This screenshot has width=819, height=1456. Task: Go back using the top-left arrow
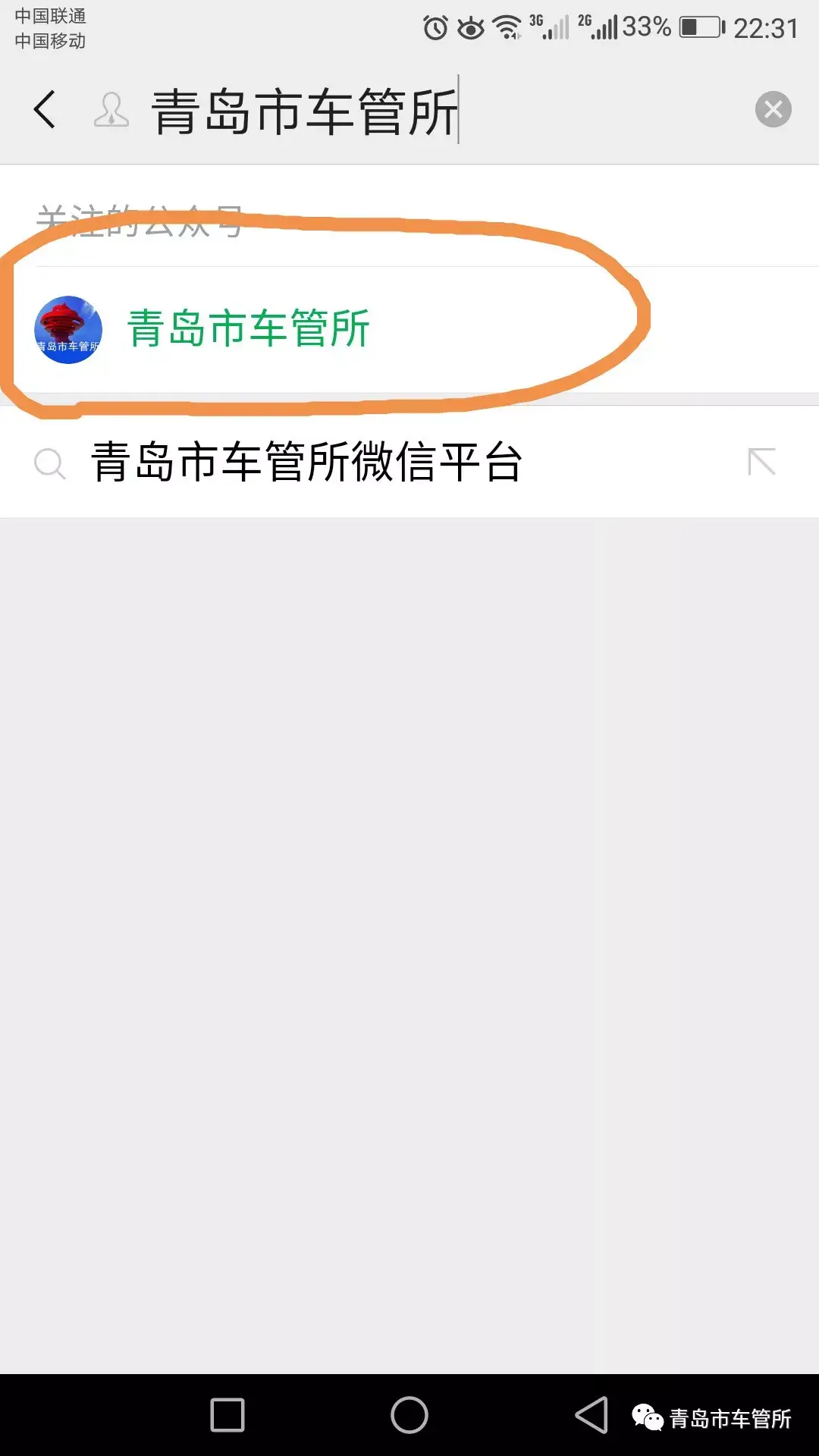[45, 110]
